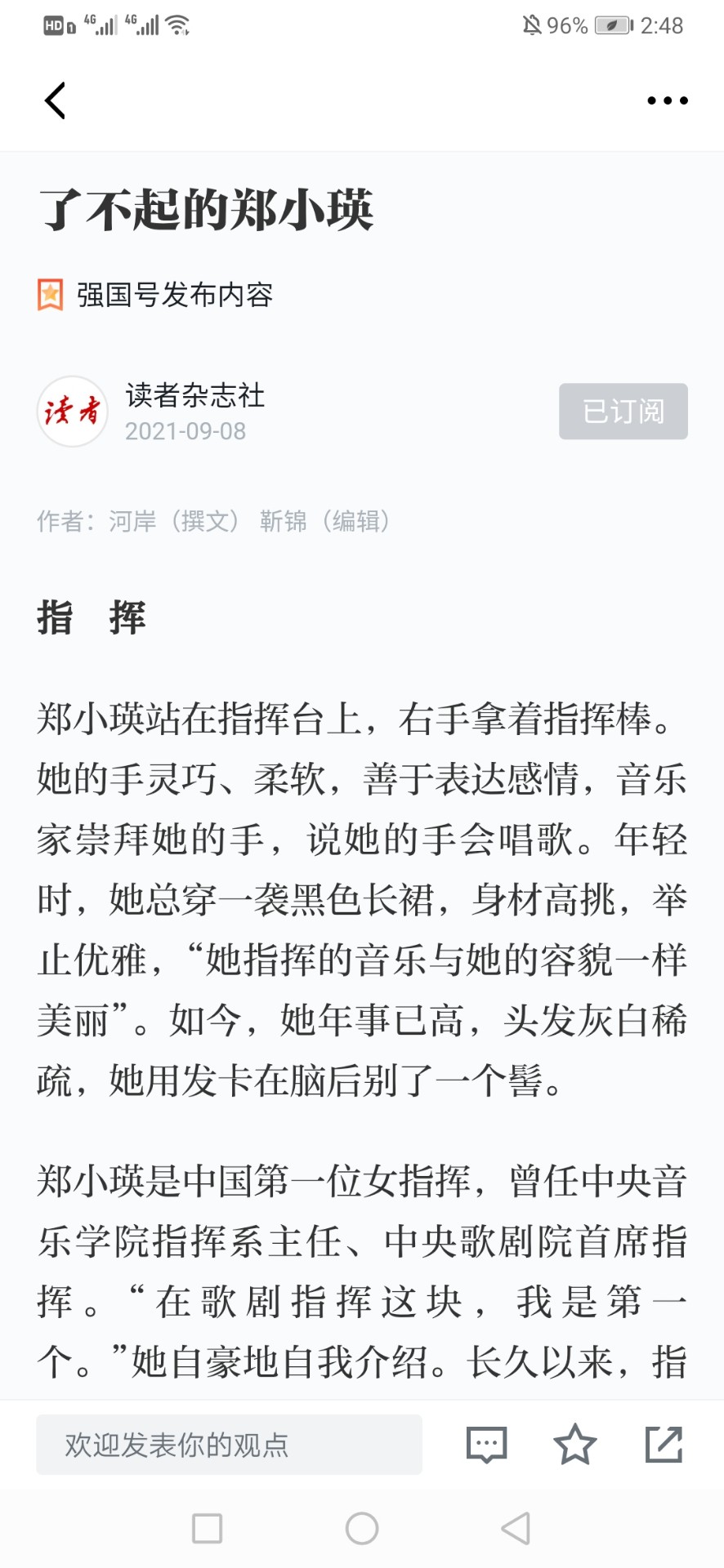View the article's comments
The image size is (724, 1568).
[486, 1445]
